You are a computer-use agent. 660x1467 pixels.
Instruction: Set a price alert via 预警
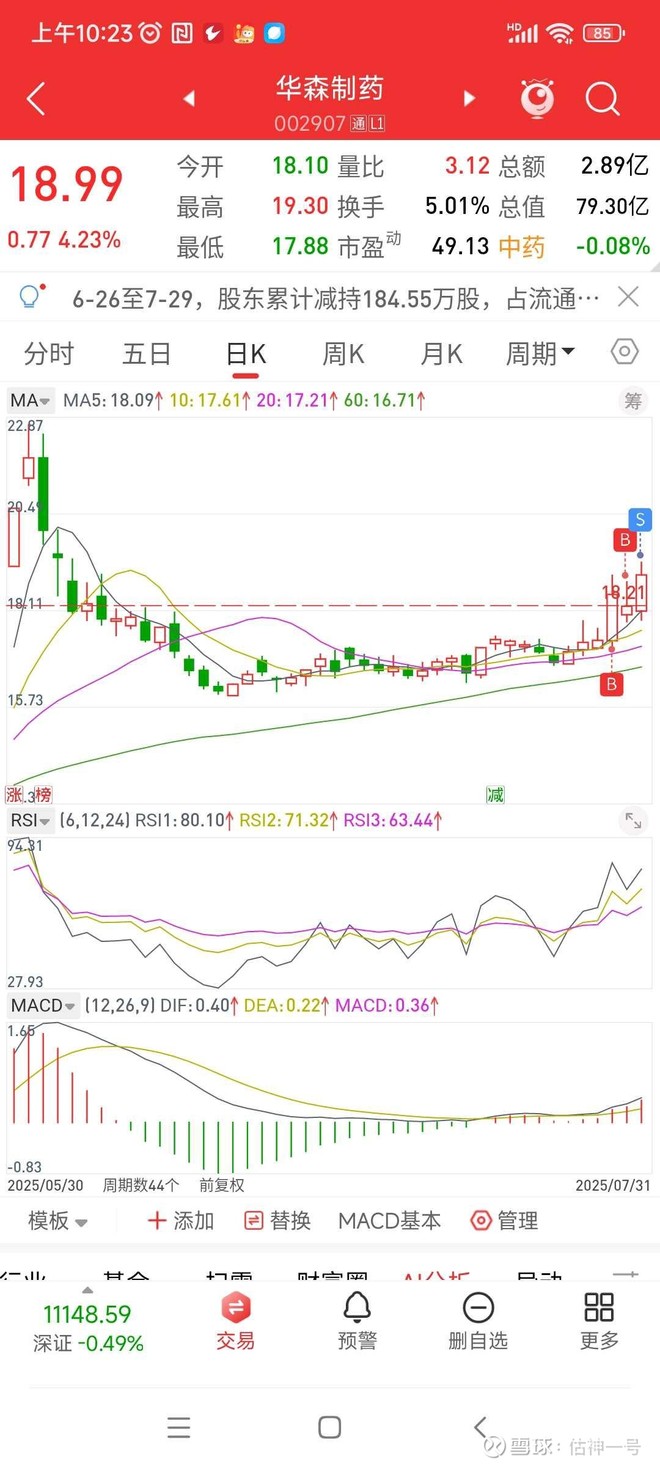357,1320
